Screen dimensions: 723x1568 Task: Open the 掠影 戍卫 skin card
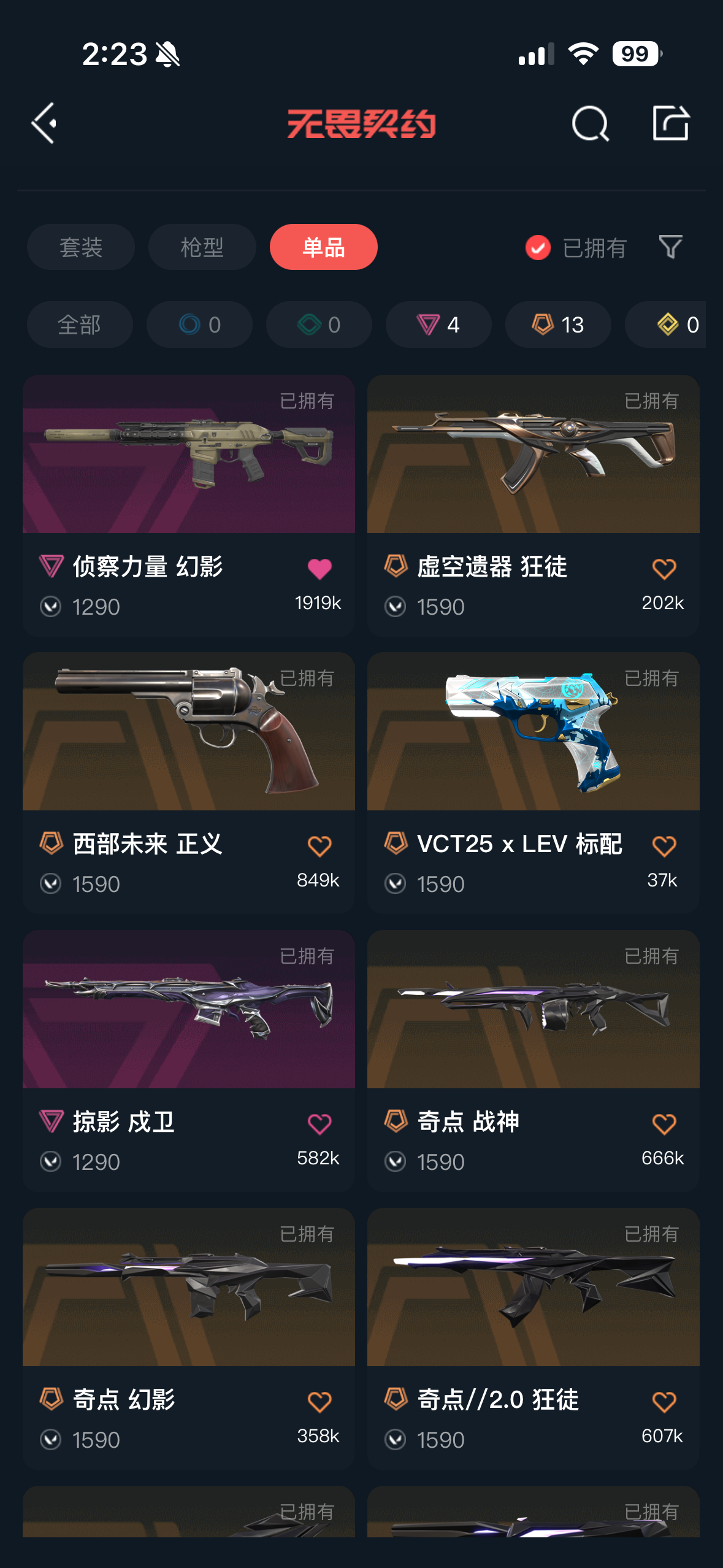189,1010
